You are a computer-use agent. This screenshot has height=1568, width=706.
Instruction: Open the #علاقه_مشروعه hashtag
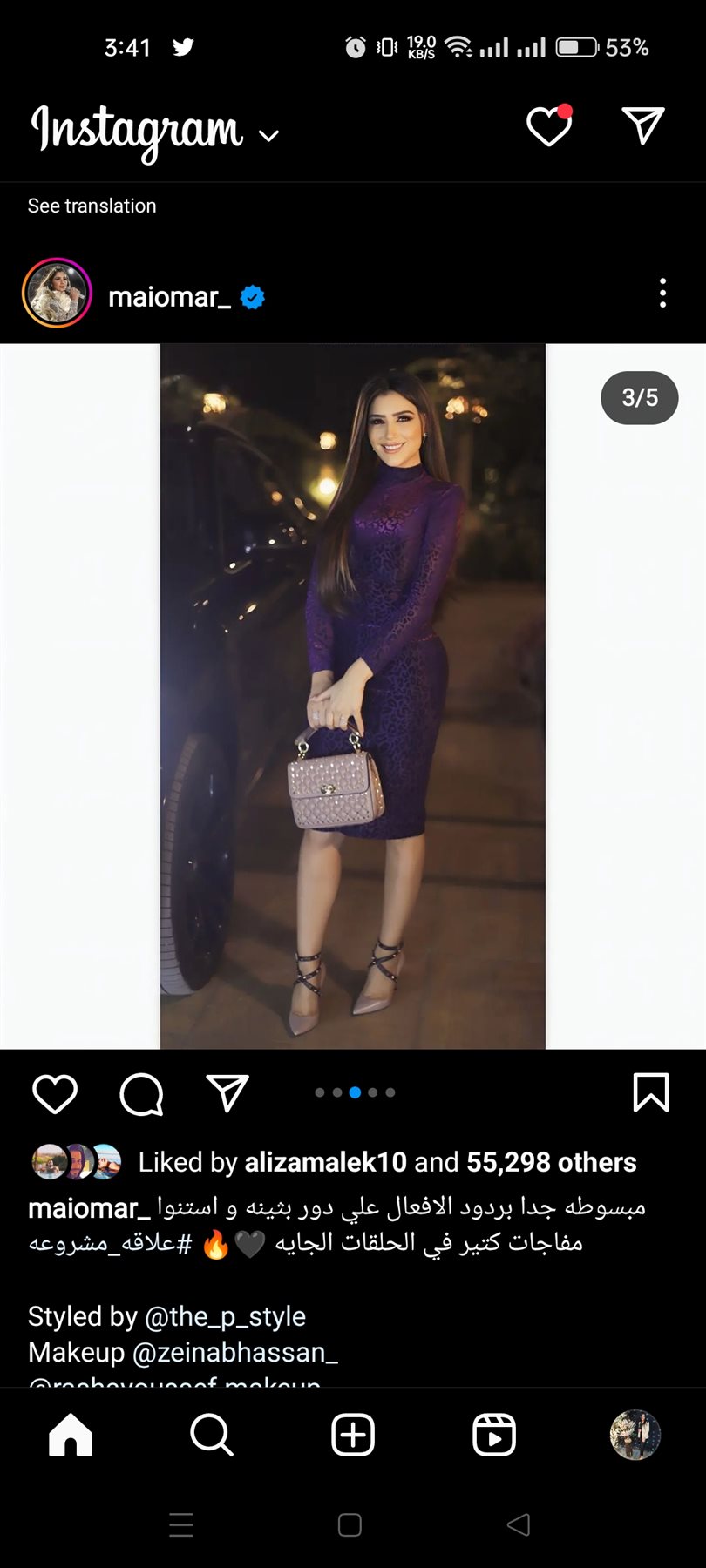(x=110, y=1244)
